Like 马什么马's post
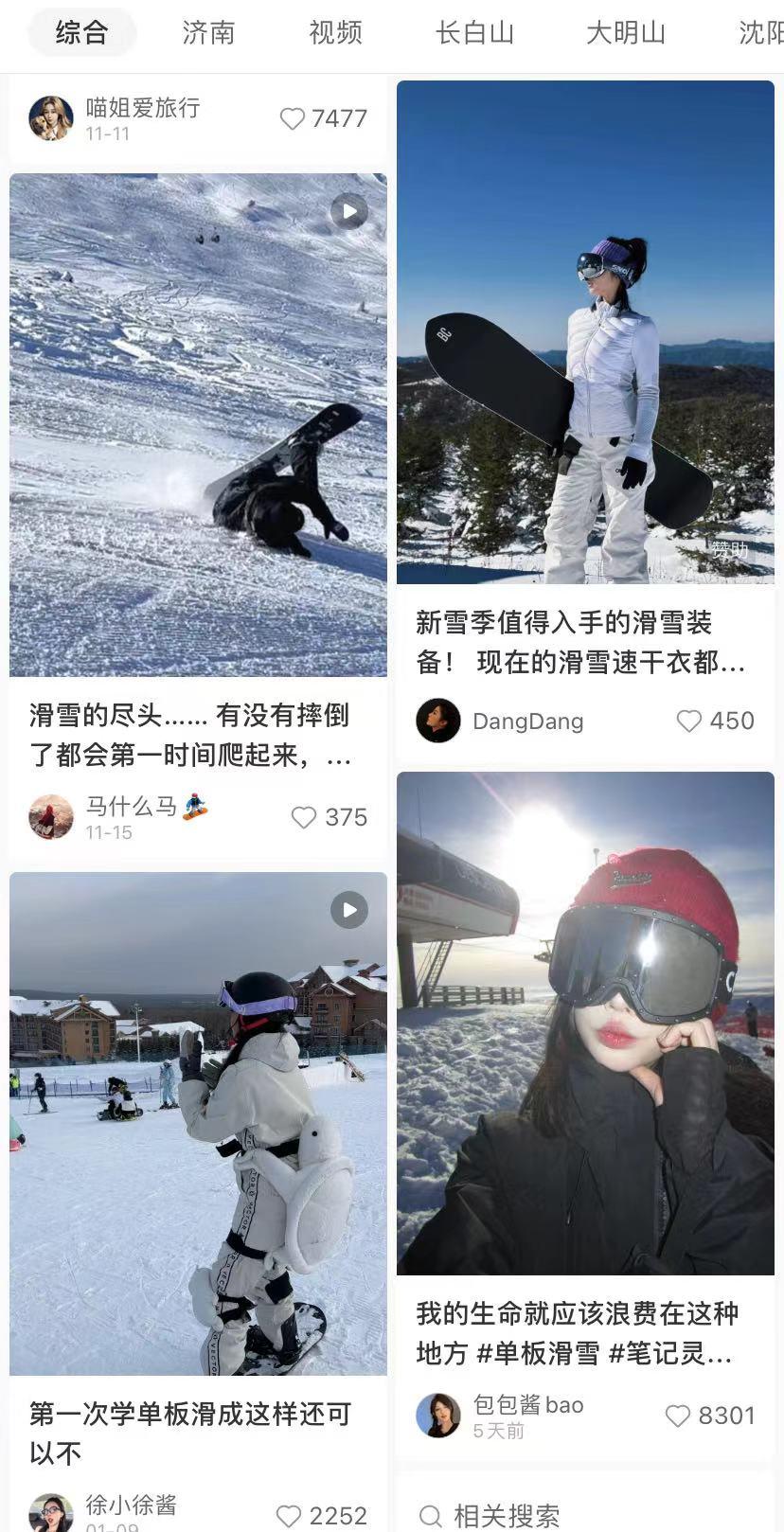Screen dimensions: 784x1532 [x=304, y=817]
